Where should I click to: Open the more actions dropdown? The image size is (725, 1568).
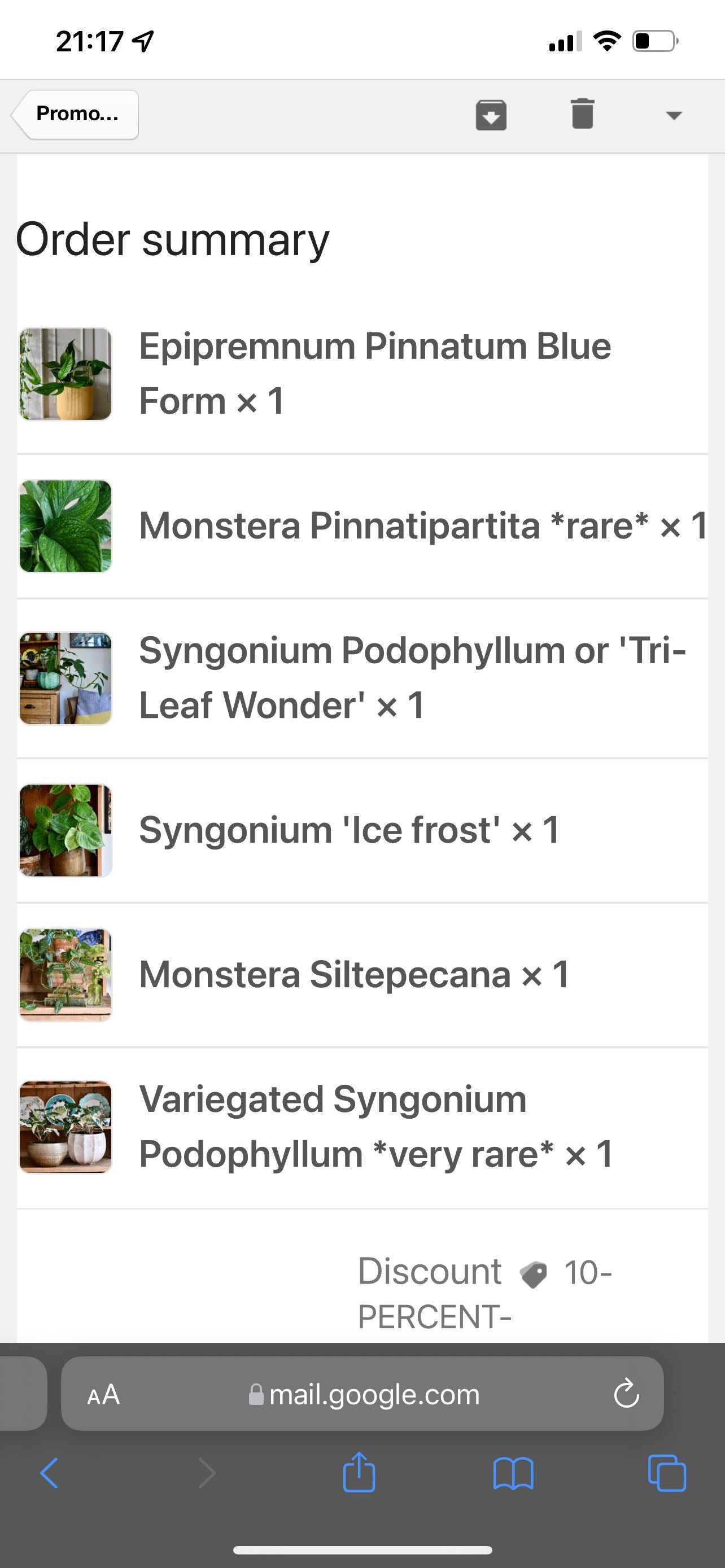click(673, 115)
